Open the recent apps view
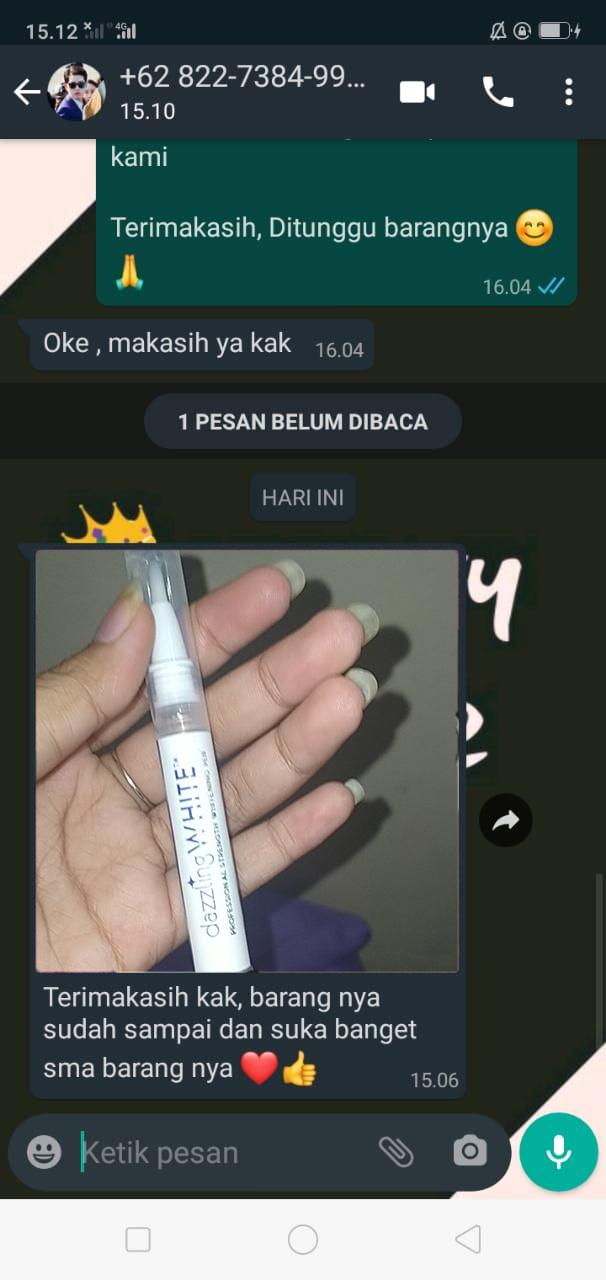This screenshot has height=1280, width=606. 138,1240
